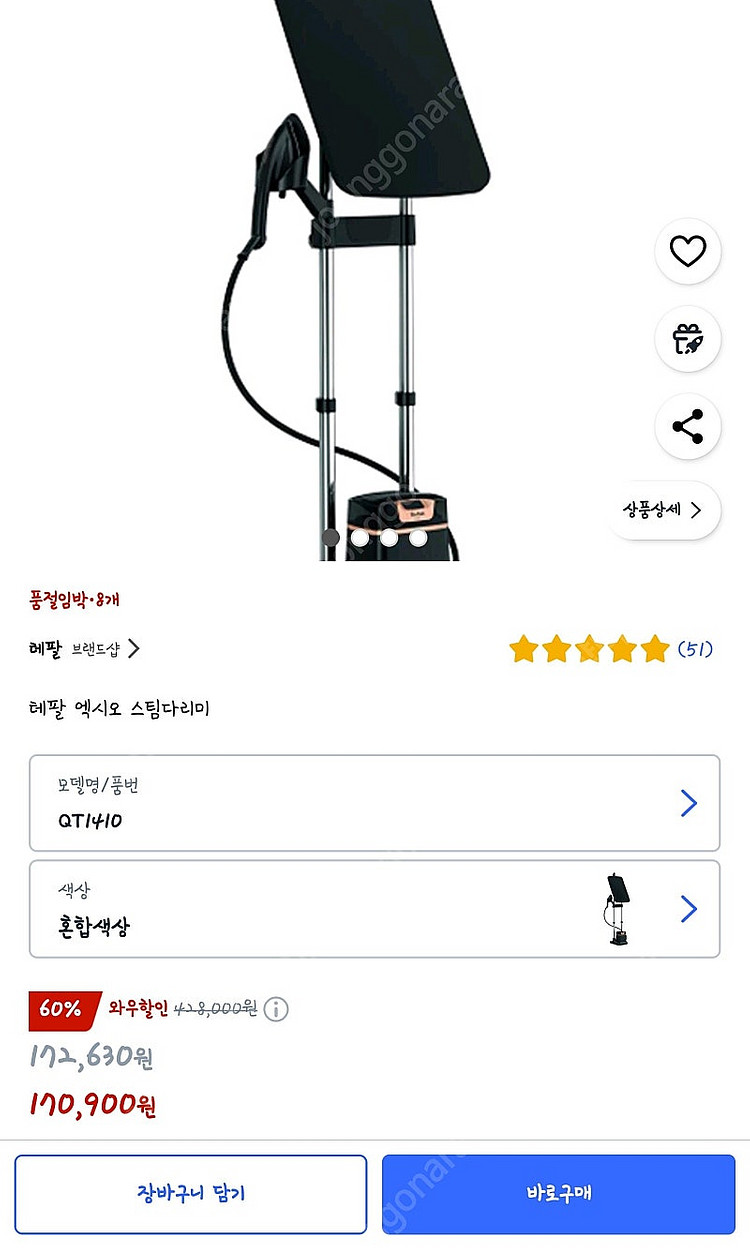Tap 장바구니 담기 to add to cart
The width and height of the screenshot is (750, 1250).
click(190, 1194)
